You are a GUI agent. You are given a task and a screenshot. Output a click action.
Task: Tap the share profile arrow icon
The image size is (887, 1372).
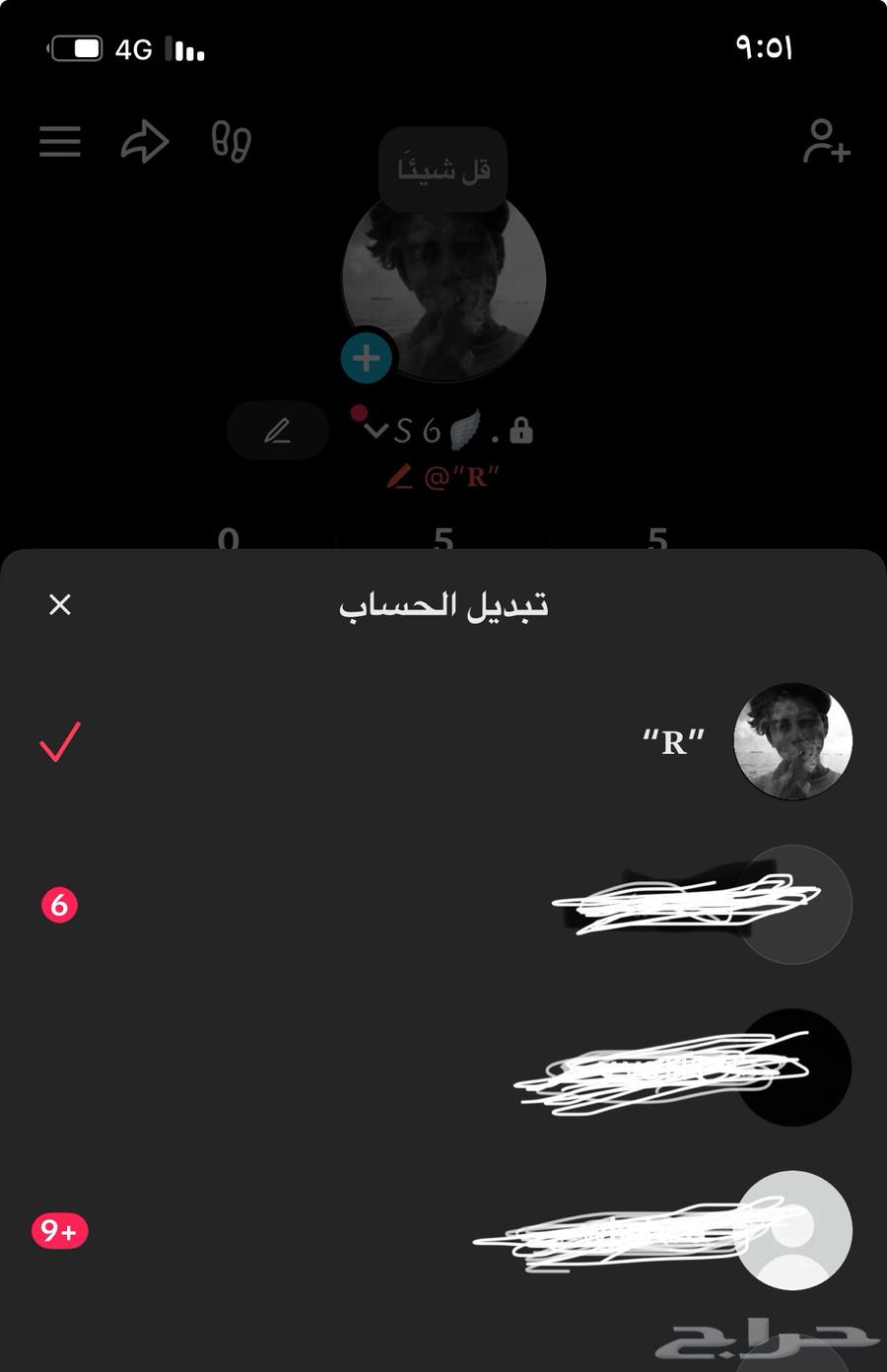tap(144, 141)
